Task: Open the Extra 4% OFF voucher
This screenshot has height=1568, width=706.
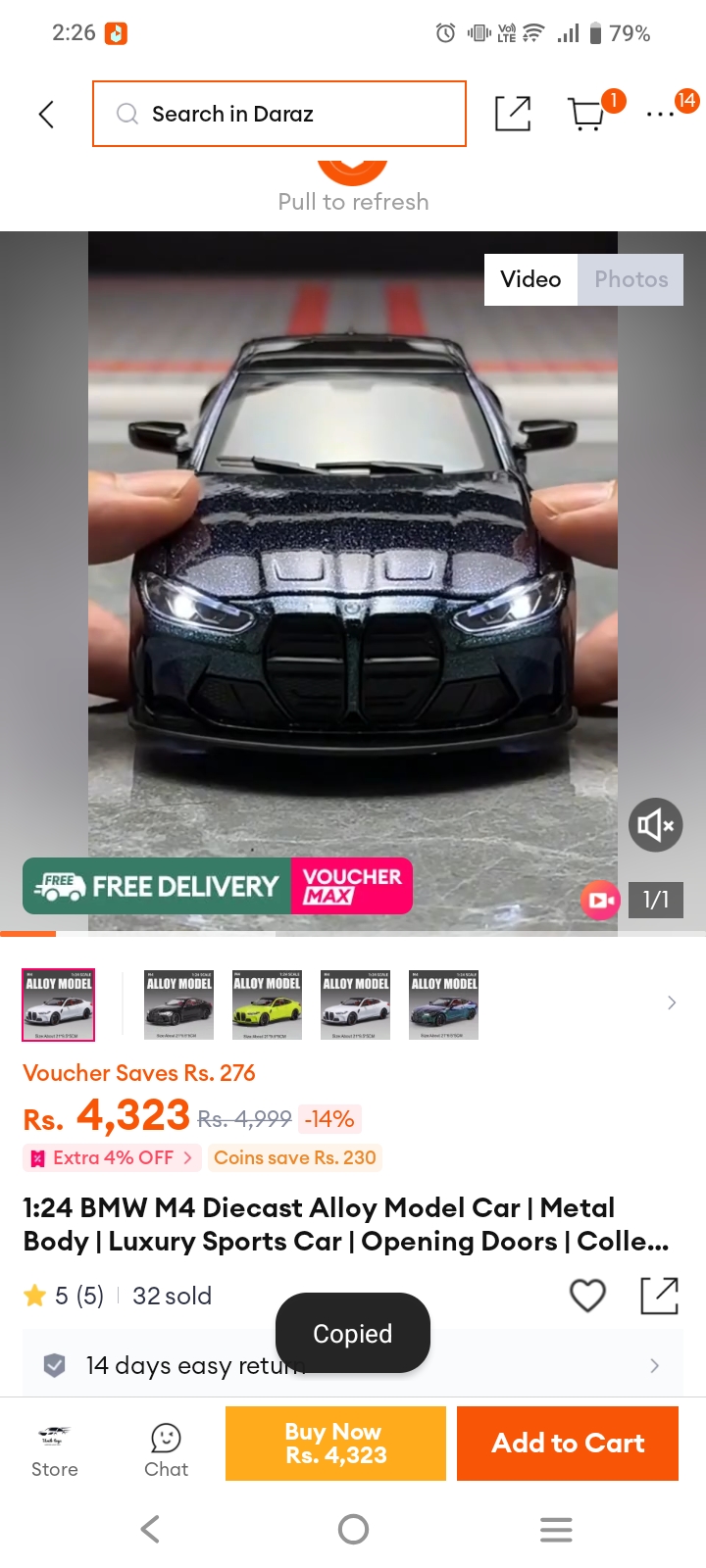Action: 112,1157
